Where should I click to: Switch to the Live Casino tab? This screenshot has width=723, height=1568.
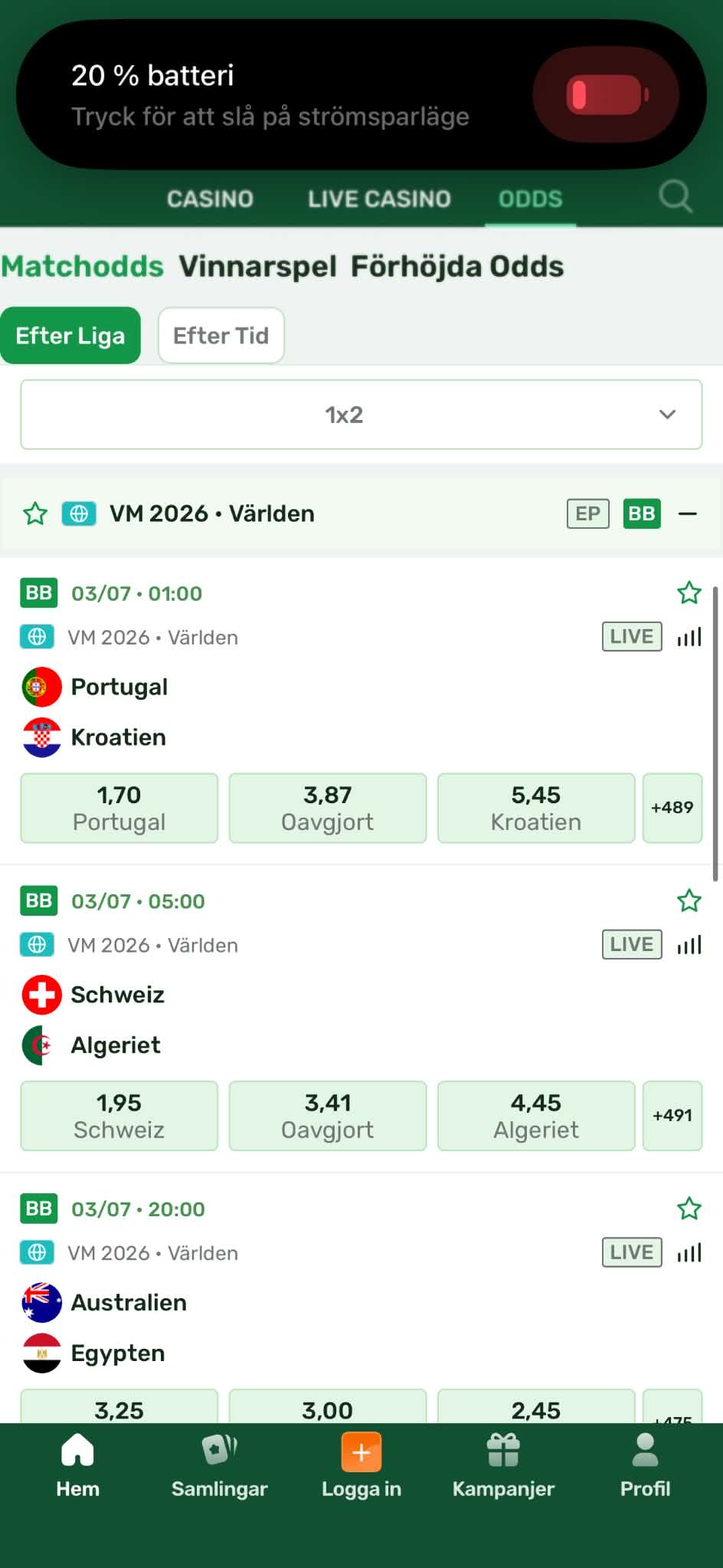[379, 199]
